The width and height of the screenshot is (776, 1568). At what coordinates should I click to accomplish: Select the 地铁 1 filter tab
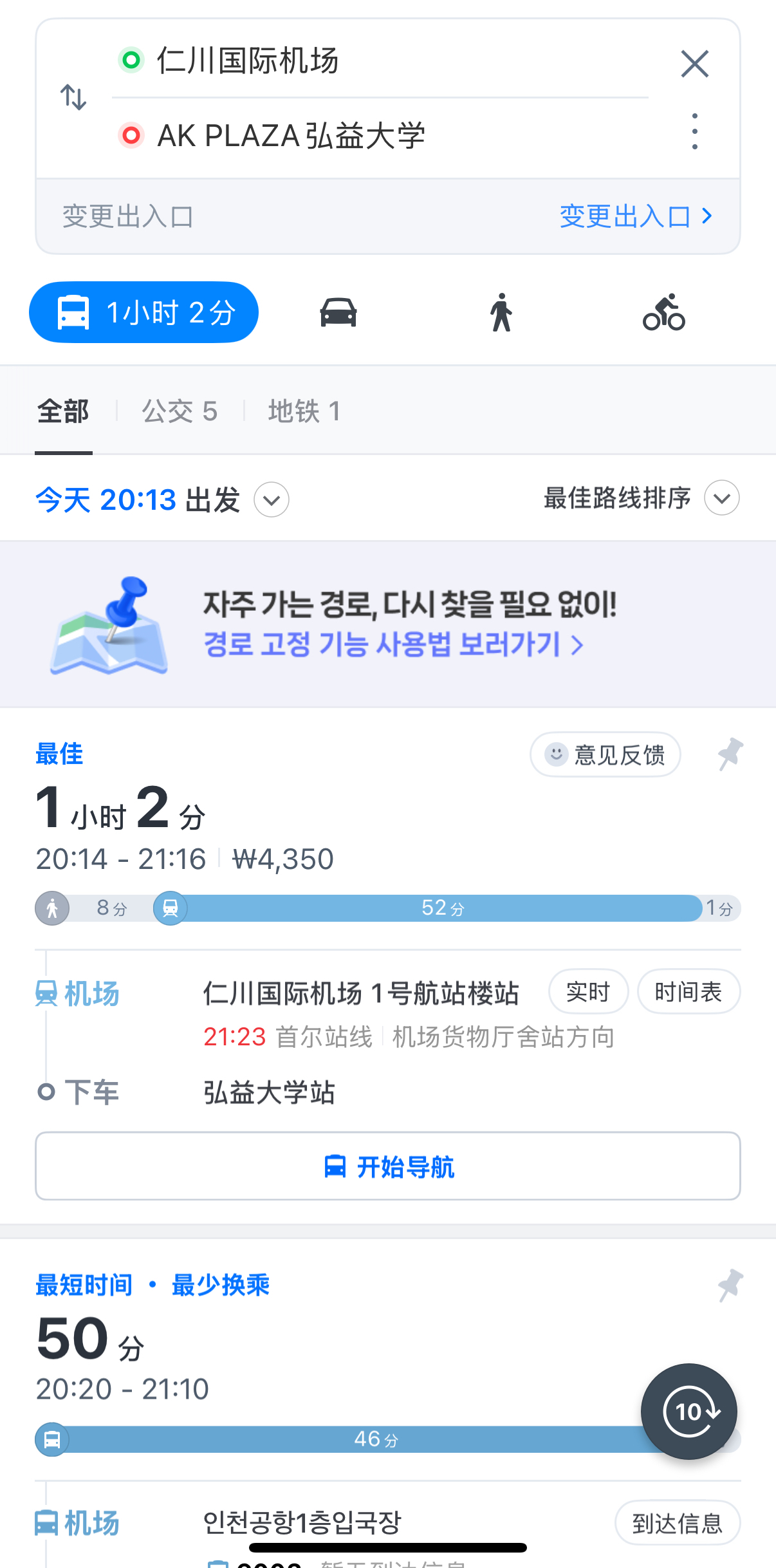tap(304, 411)
